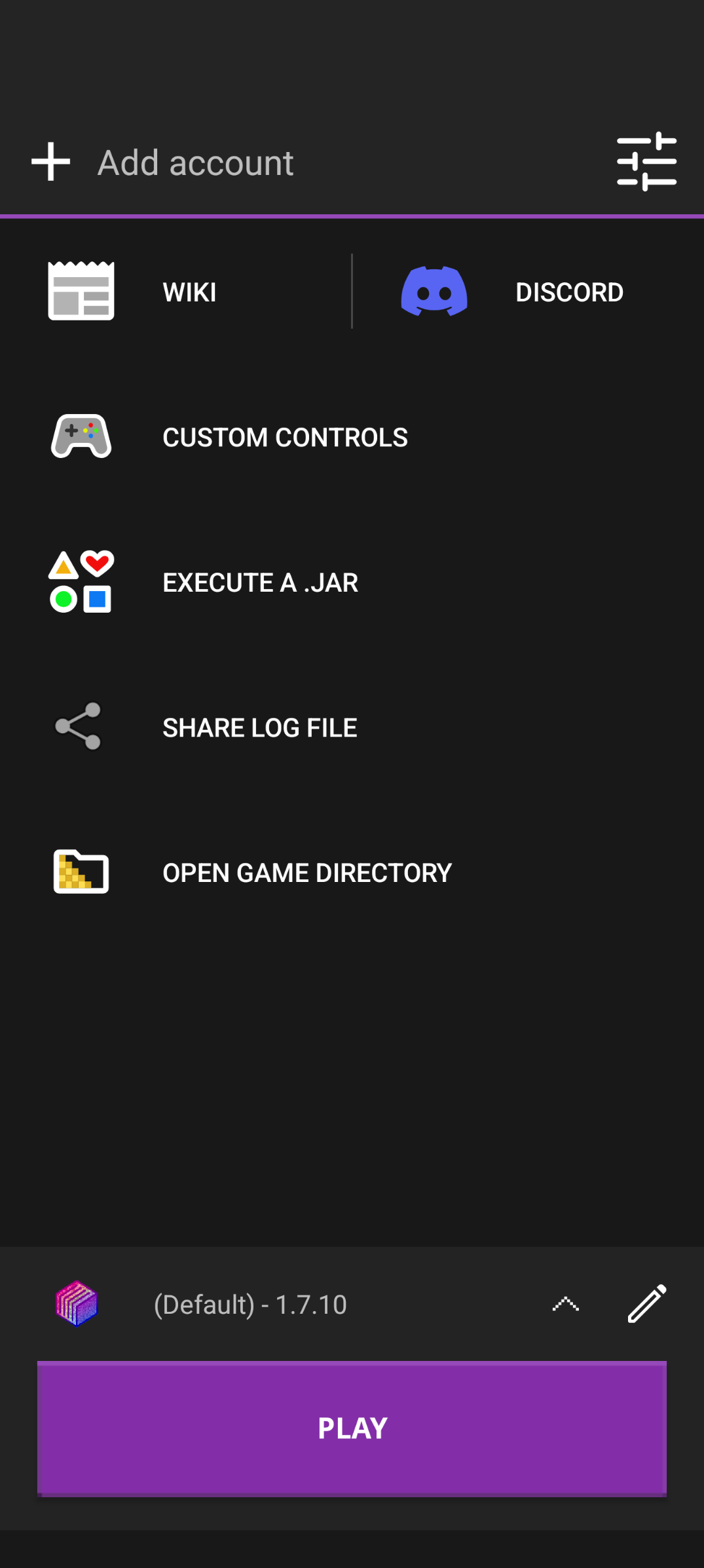This screenshot has height=1568, width=704.
Task: Click the profile cube thumbnail
Action: [x=77, y=1305]
